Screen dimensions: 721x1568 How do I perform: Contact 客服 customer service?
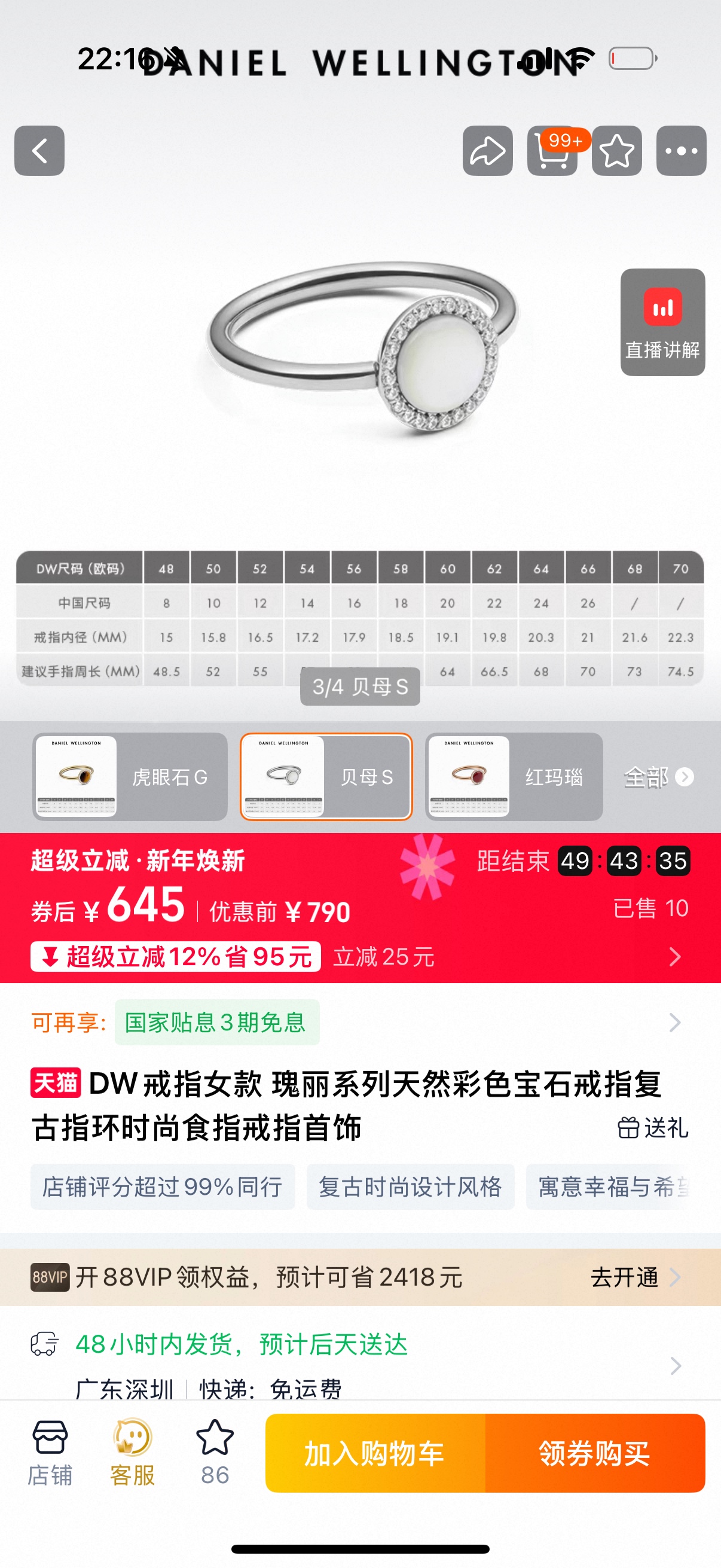132,1453
